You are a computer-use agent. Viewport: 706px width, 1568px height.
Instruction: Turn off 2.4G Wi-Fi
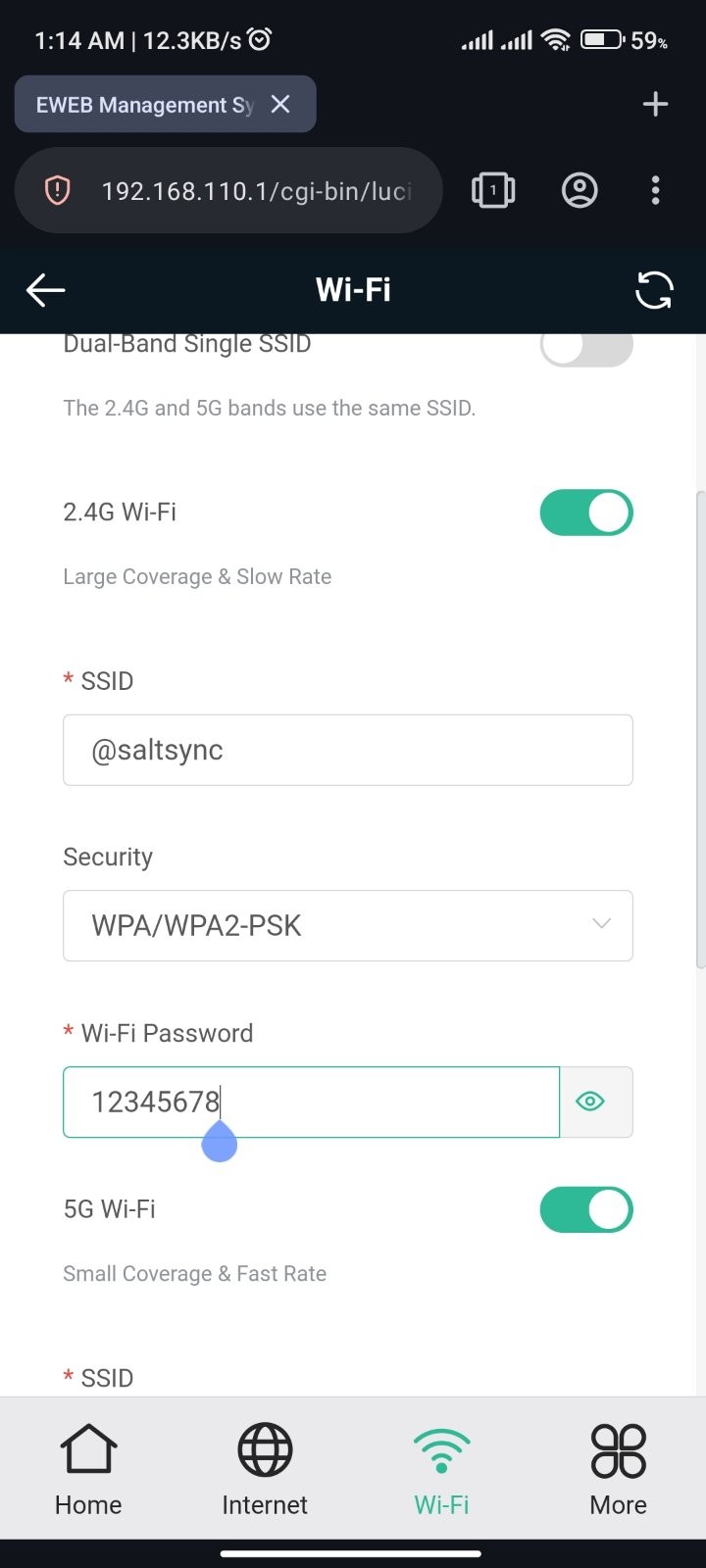586,513
